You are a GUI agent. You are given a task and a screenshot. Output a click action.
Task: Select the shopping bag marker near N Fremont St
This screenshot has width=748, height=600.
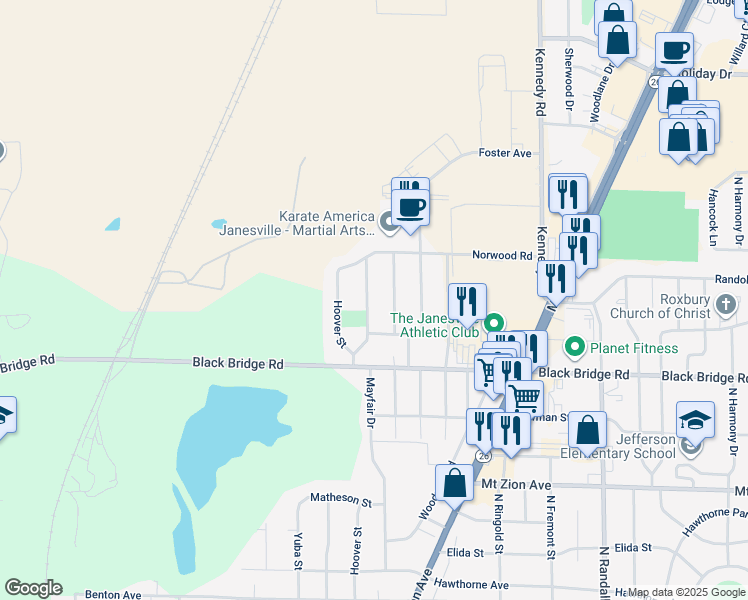coord(587,433)
